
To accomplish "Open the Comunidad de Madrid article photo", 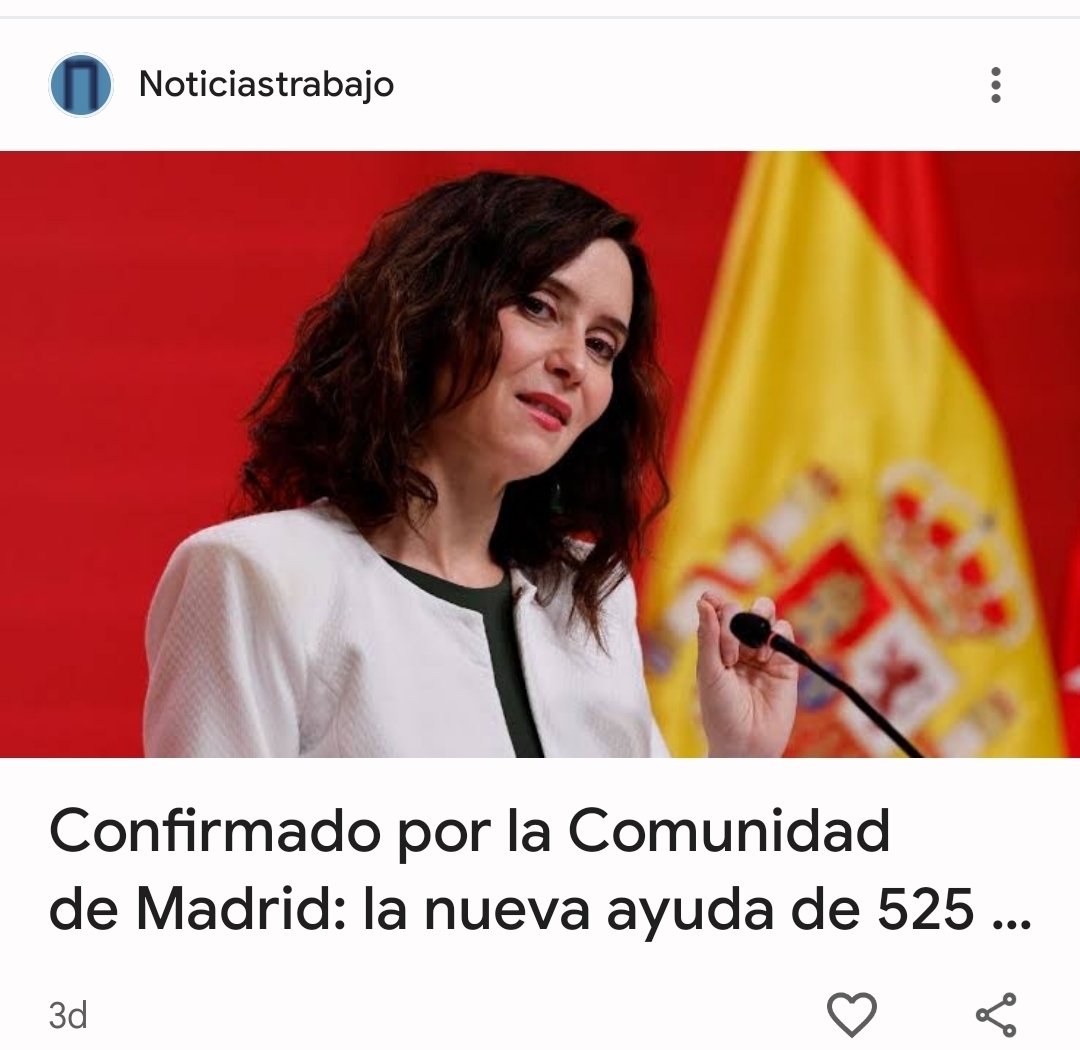I will pos(540,454).
